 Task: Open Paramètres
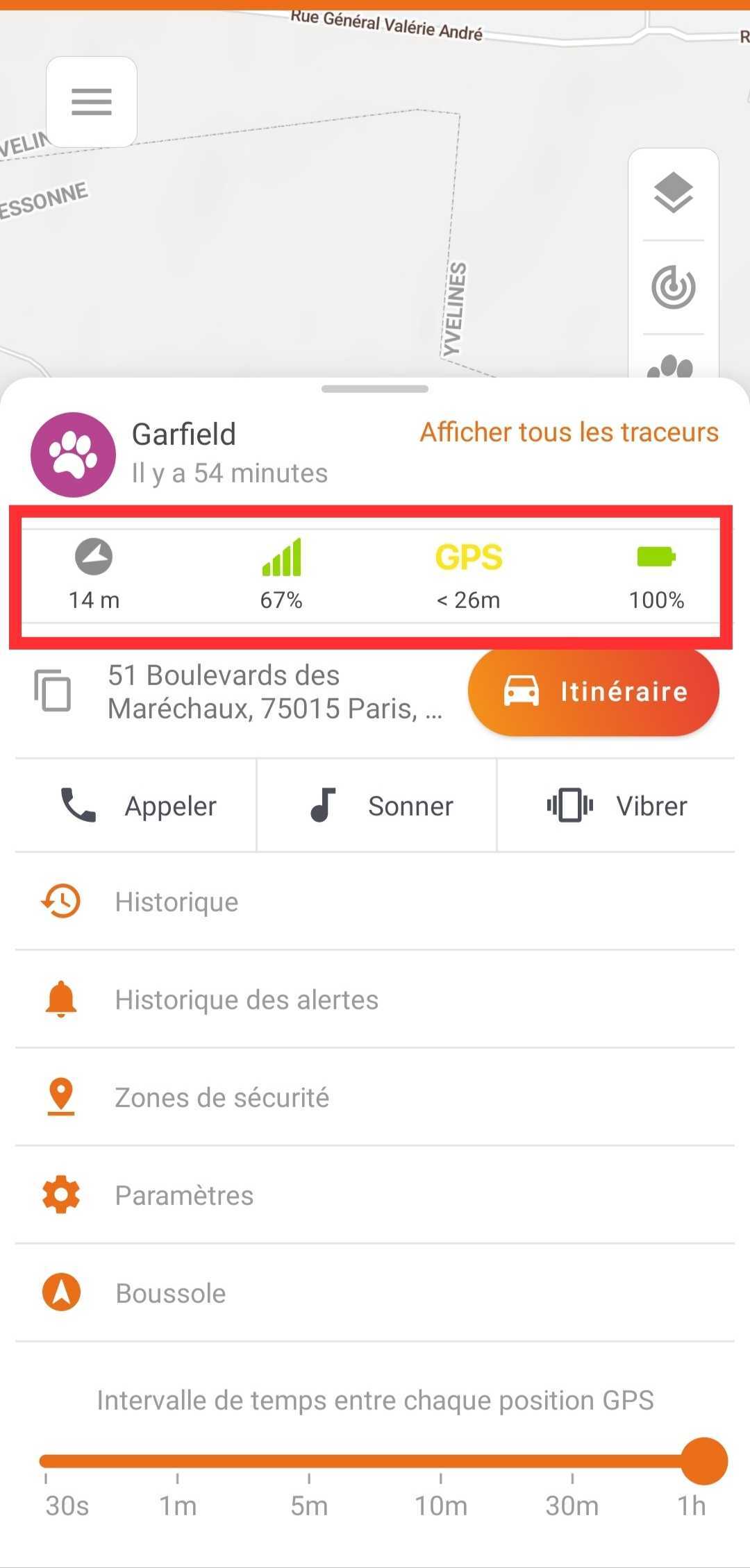click(x=375, y=1195)
